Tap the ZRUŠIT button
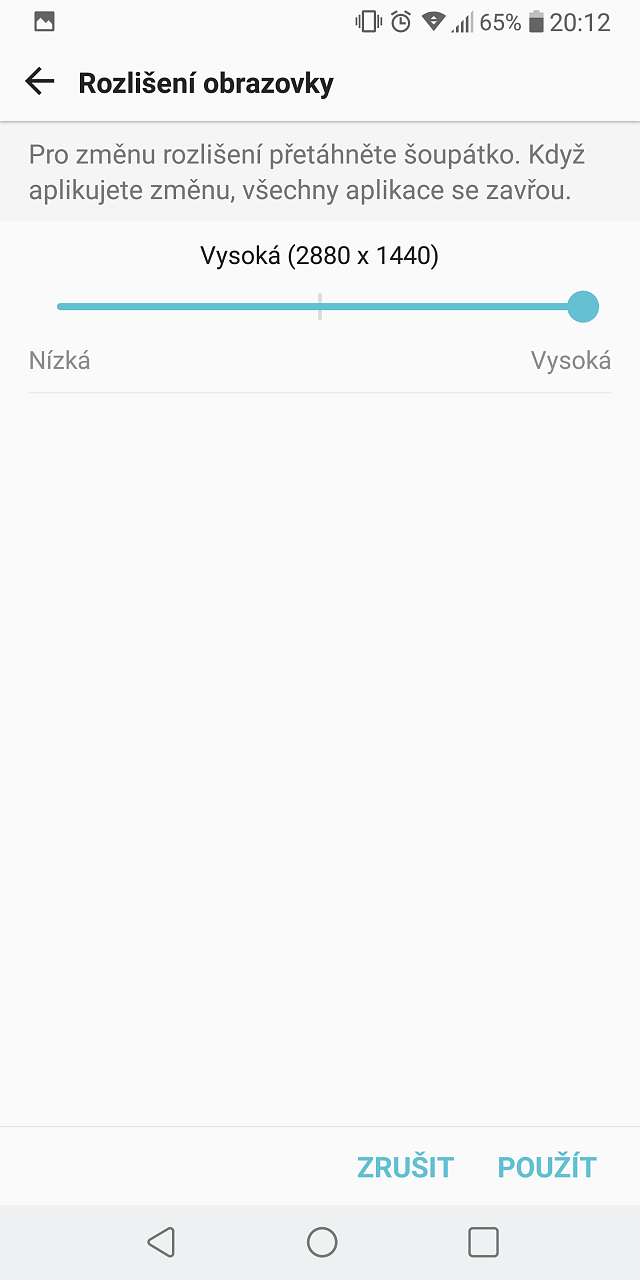The height and width of the screenshot is (1280, 640). (x=405, y=1167)
